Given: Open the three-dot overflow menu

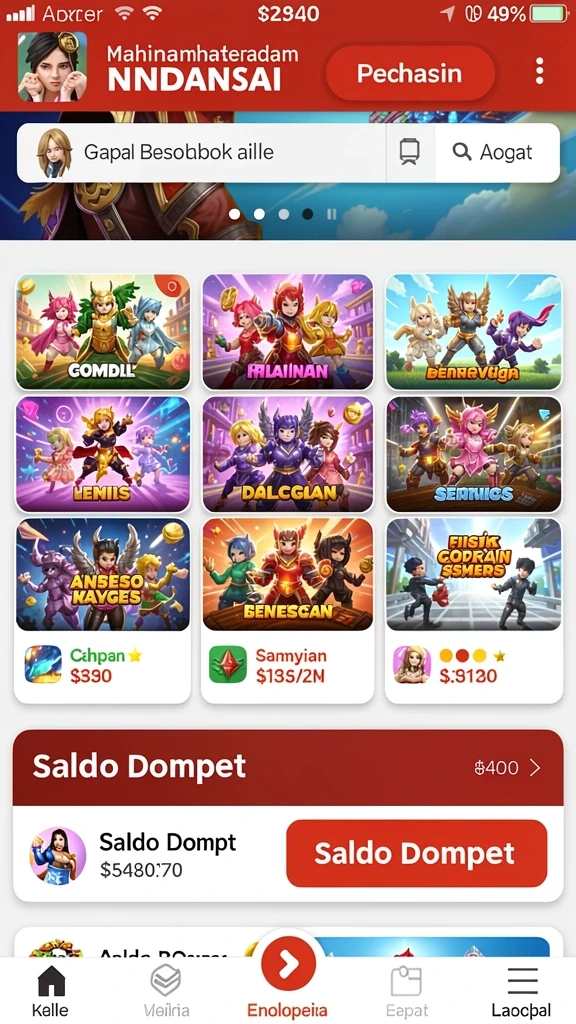Looking at the screenshot, I should (539, 71).
